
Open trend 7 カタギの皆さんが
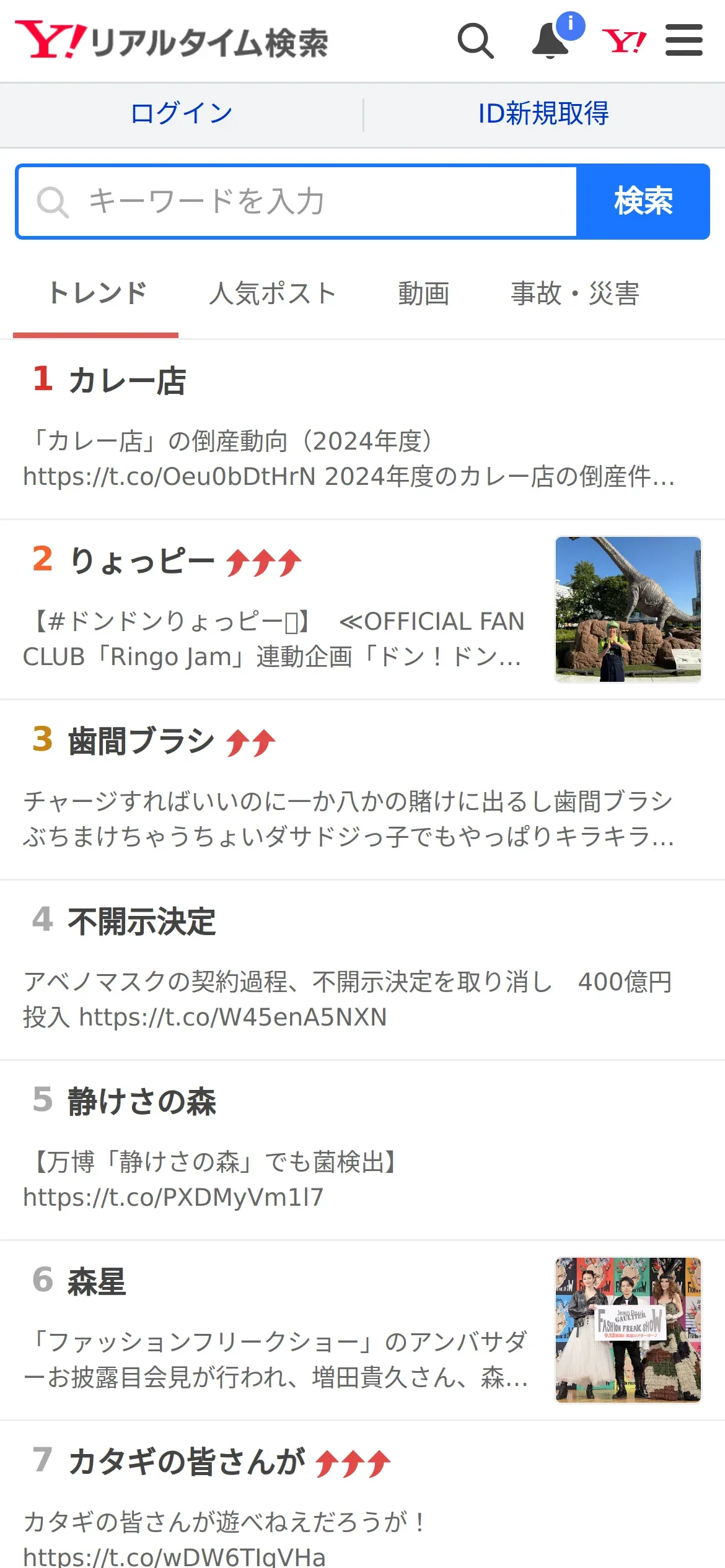coord(187,1463)
